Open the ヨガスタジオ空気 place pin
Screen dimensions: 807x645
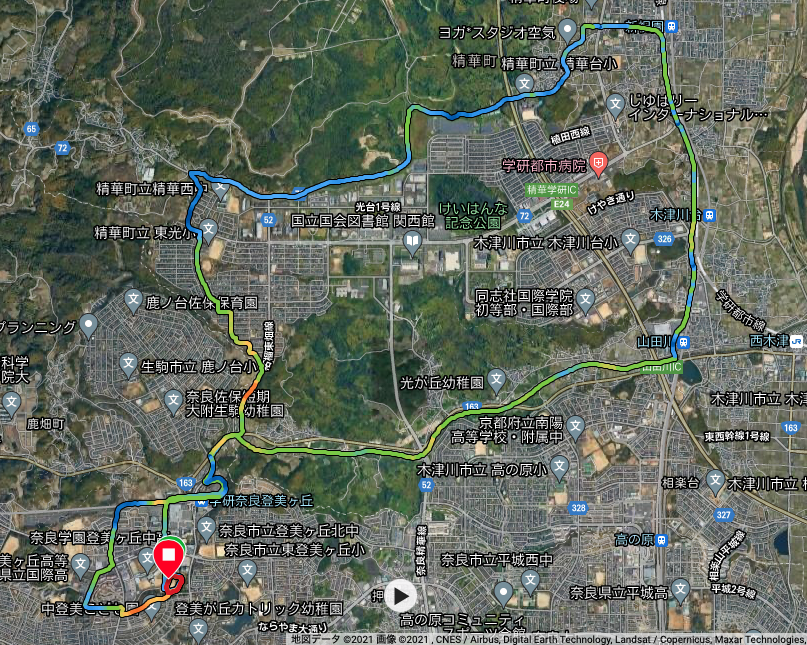pyautogui.click(x=567, y=30)
